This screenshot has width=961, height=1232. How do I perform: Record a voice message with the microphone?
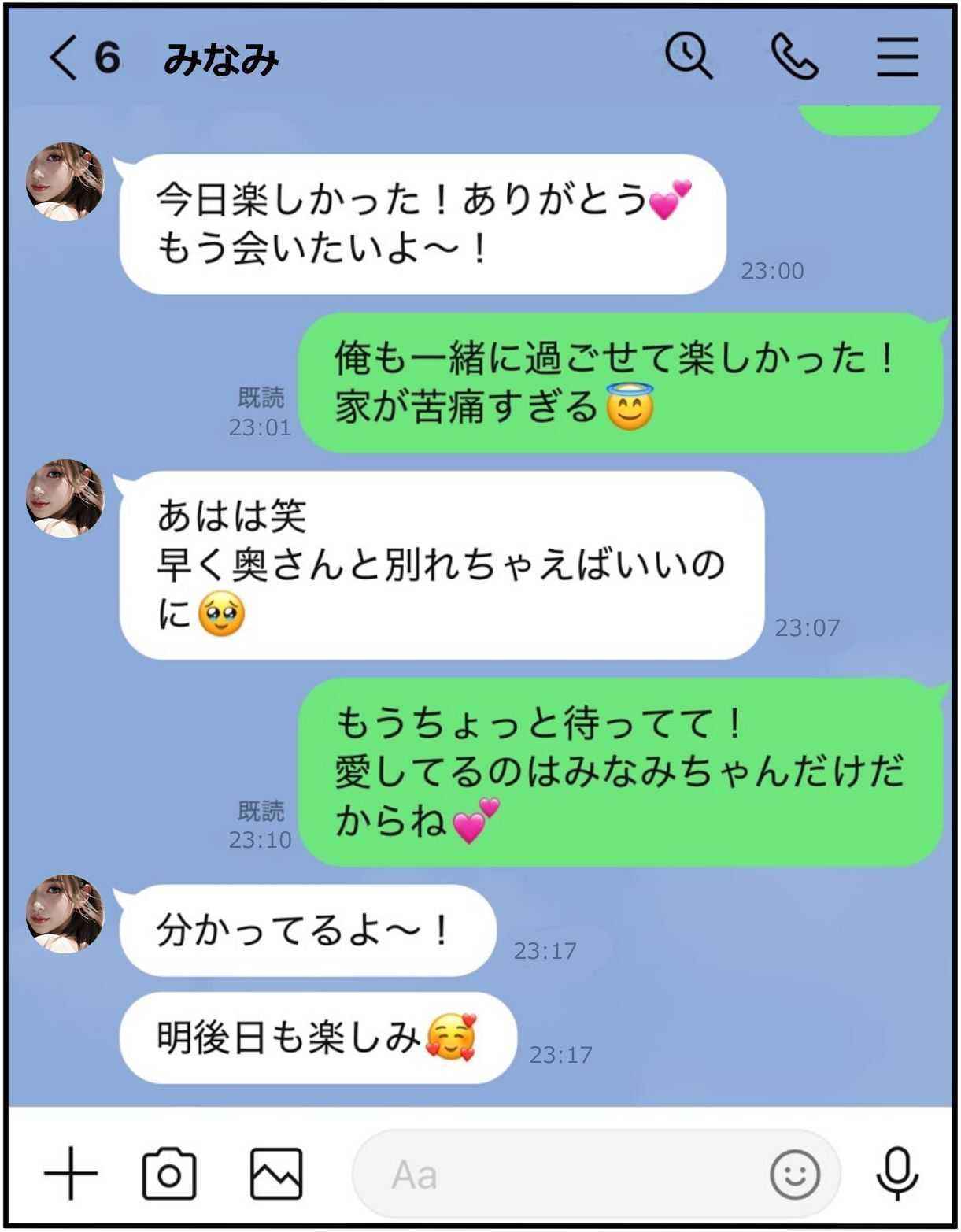pyautogui.click(x=897, y=1174)
